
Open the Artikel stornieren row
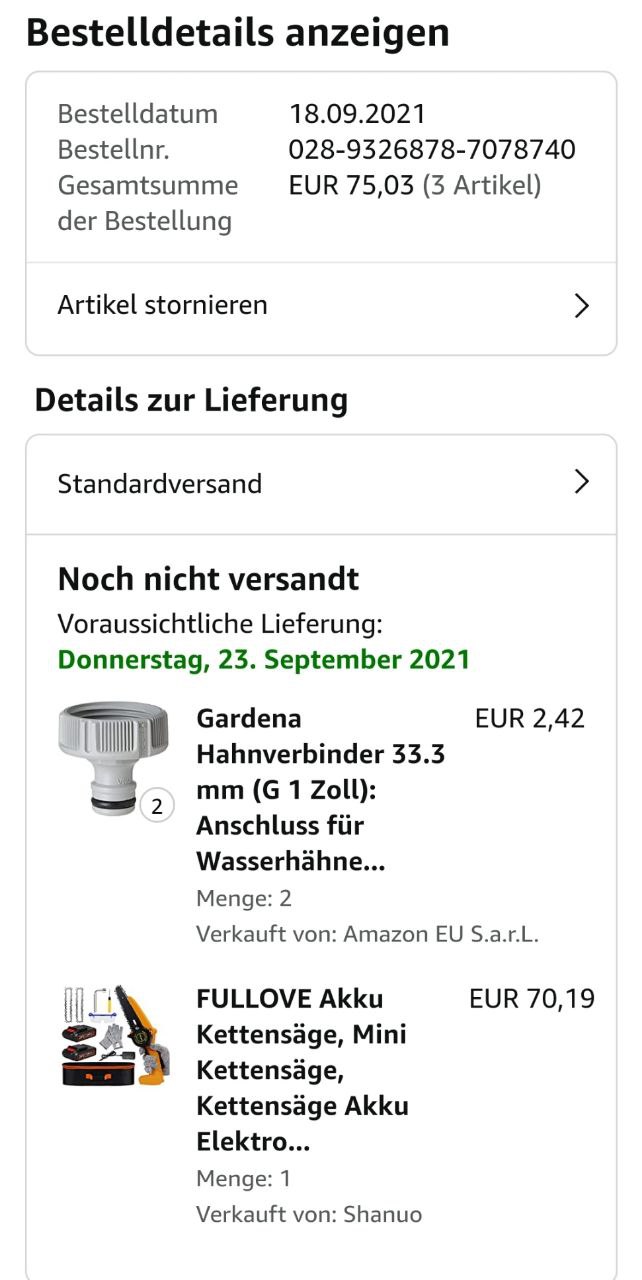tap(321, 306)
